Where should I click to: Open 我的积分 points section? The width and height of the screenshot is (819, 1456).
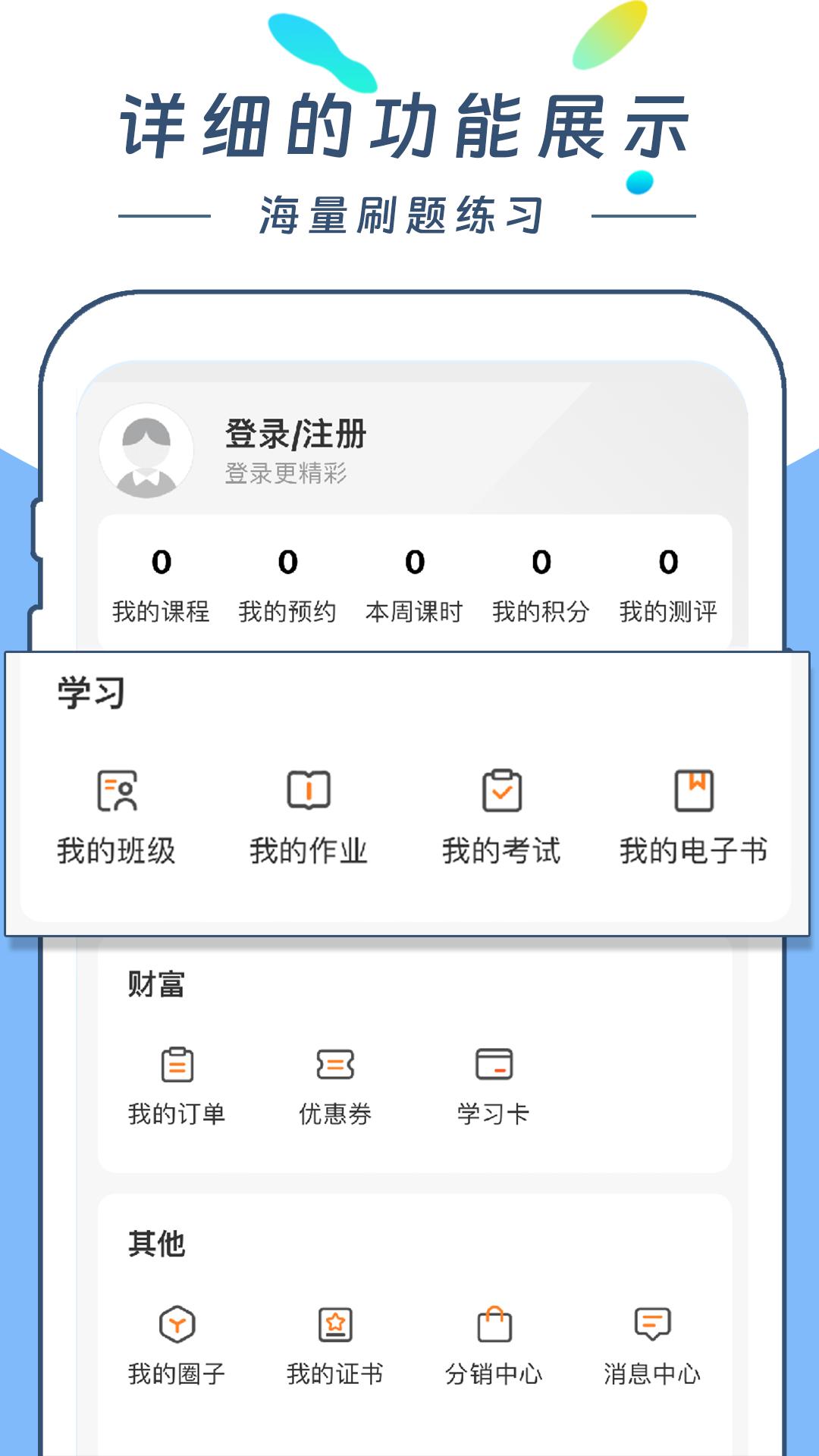click(x=540, y=584)
